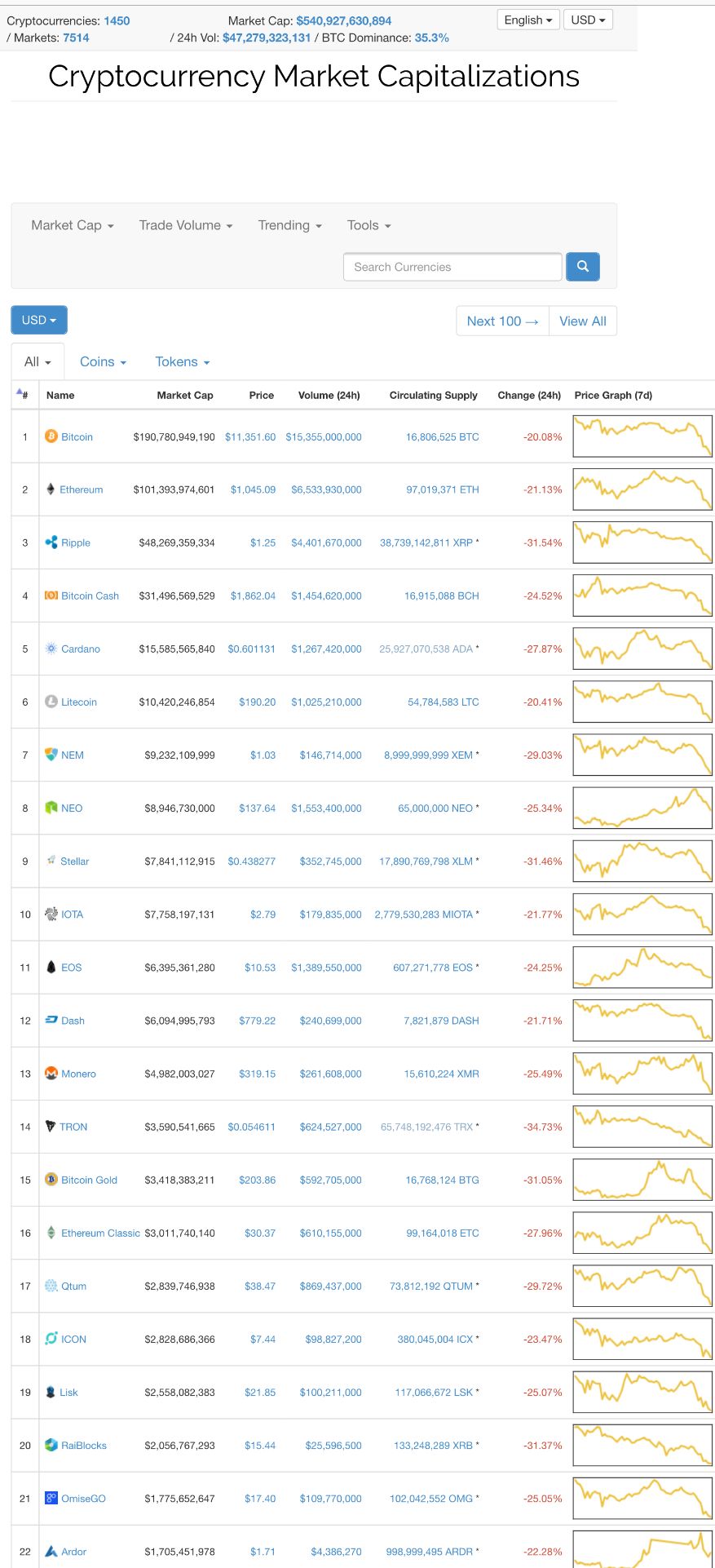Open the All tab dropdown
Image resolution: width=715 pixels, height=1568 pixels.
click(x=38, y=361)
